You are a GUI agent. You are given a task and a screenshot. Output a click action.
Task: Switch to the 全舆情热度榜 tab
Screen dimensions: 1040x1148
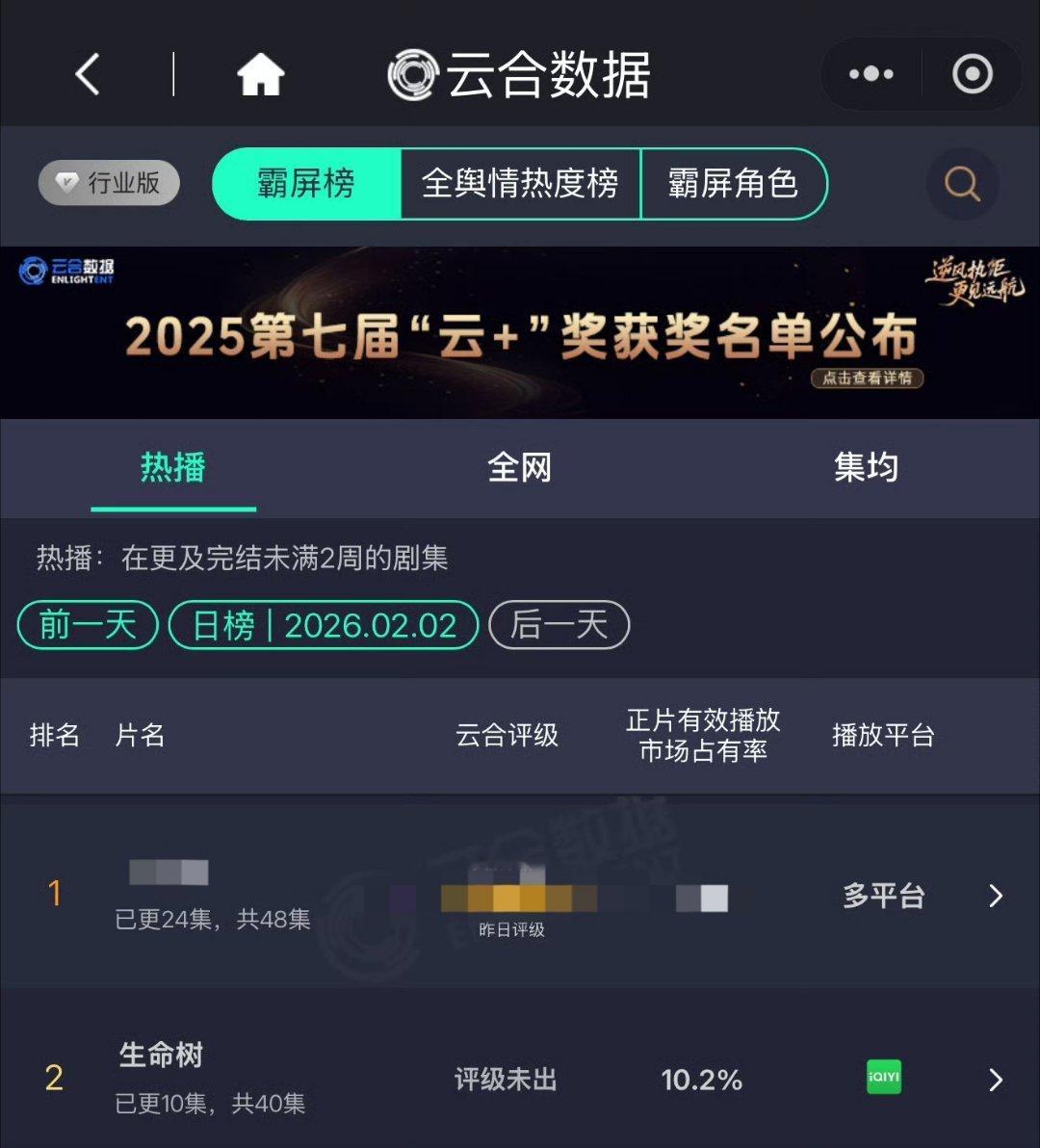(520, 184)
